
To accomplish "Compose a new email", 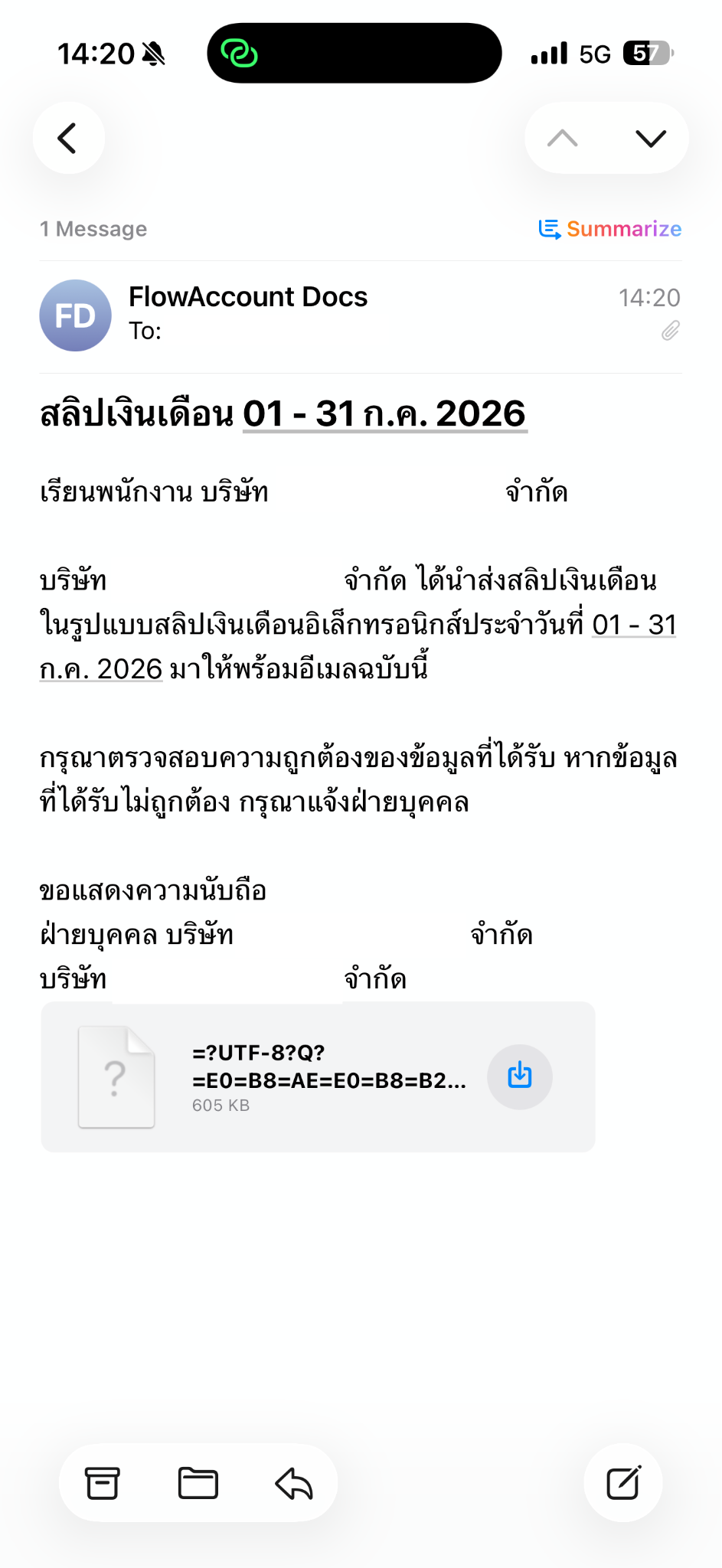I will pyautogui.click(x=623, y=1483).
